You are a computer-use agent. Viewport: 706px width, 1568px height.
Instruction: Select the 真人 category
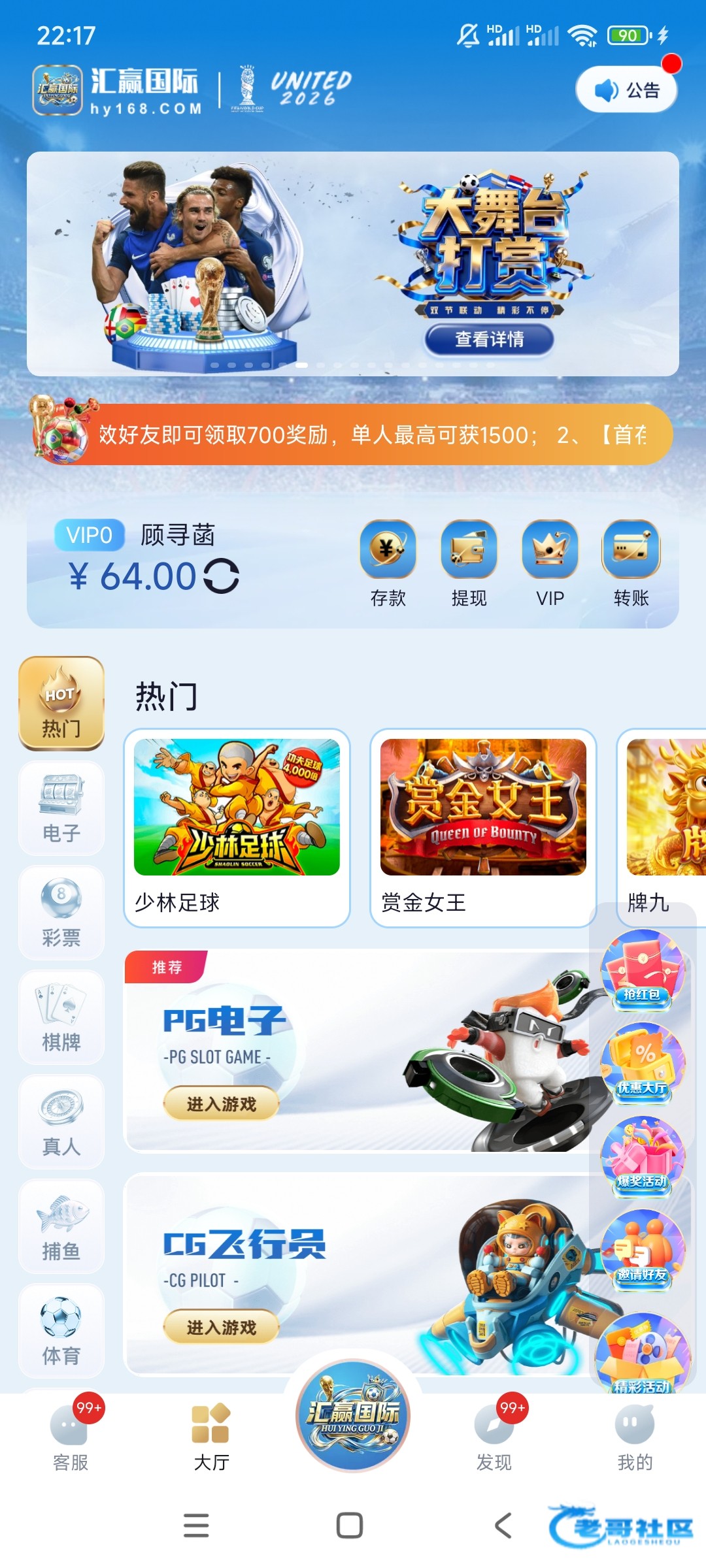pos(61,1122)
